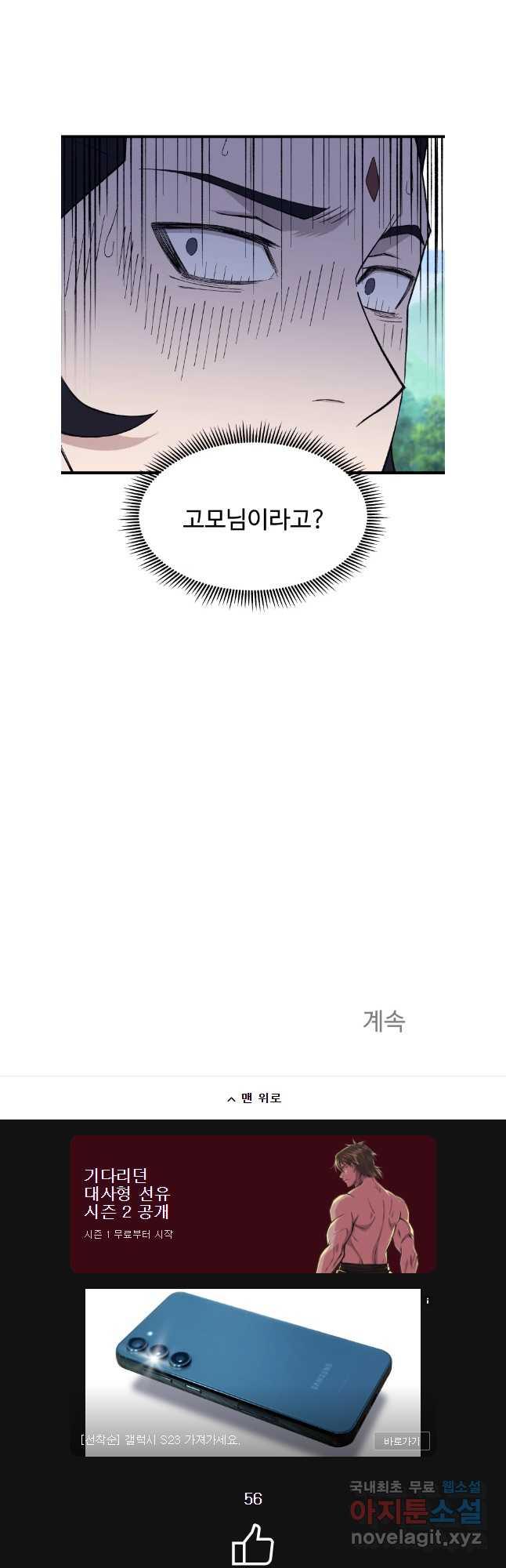Tap '맨 위로' to return to top
Image resolution: width=506 pixels, height=1568 pixels.
[x=254, y=1098]
